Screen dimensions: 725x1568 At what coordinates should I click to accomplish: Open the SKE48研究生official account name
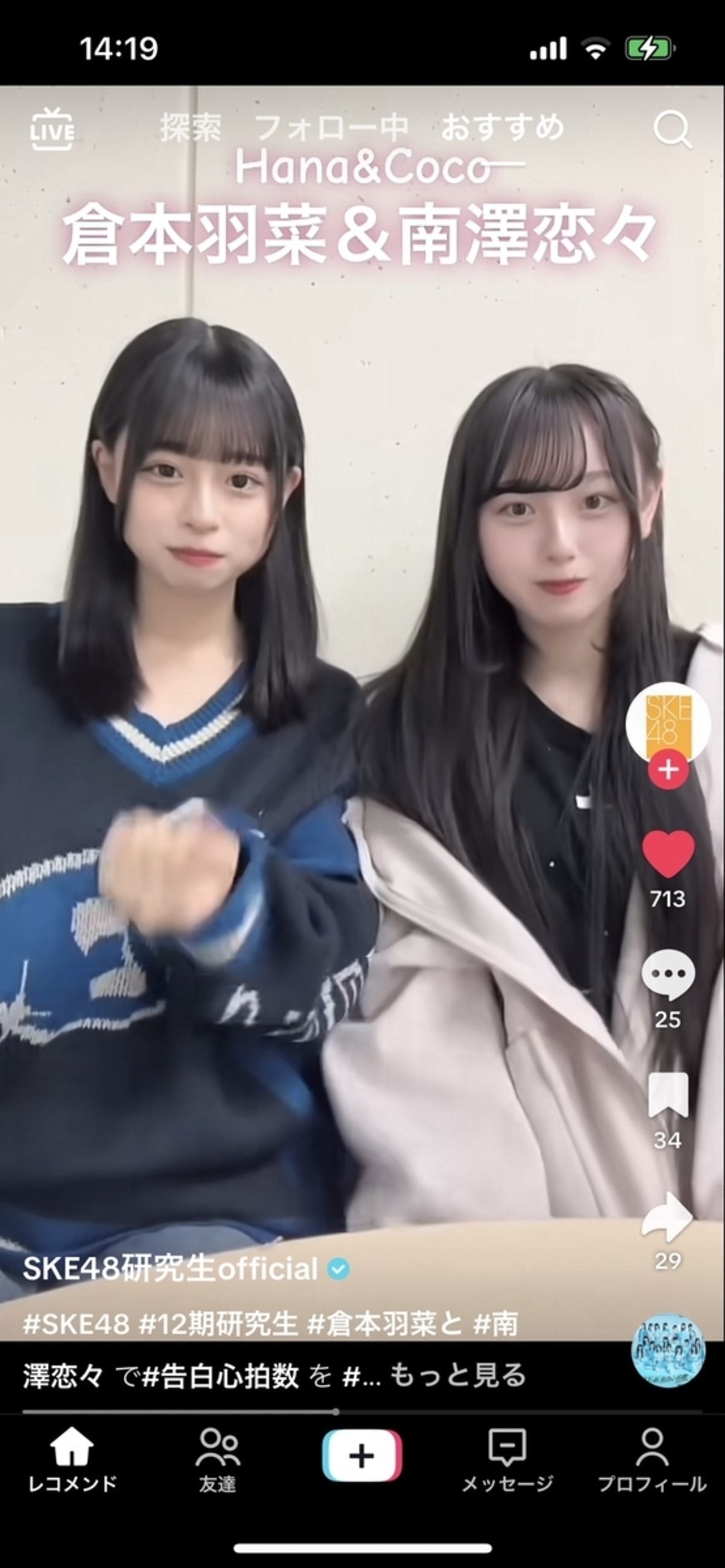171,1269
